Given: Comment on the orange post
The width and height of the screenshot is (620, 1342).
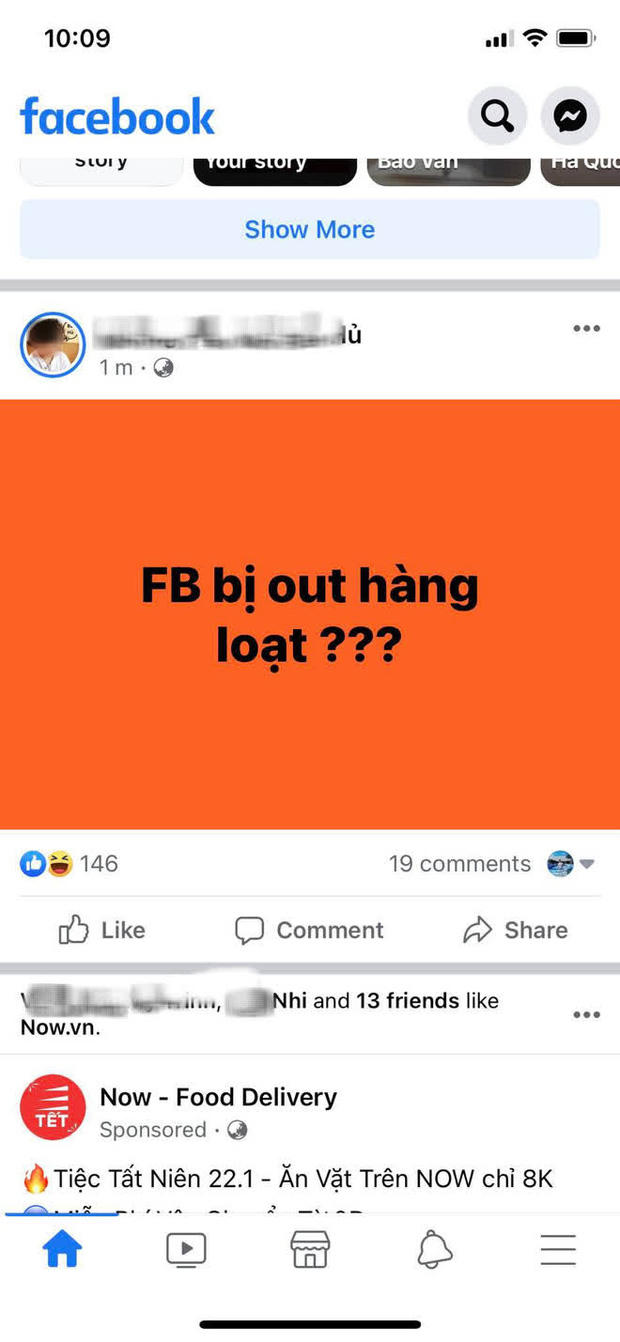Looking at the screenshot, I should point(309,930).
